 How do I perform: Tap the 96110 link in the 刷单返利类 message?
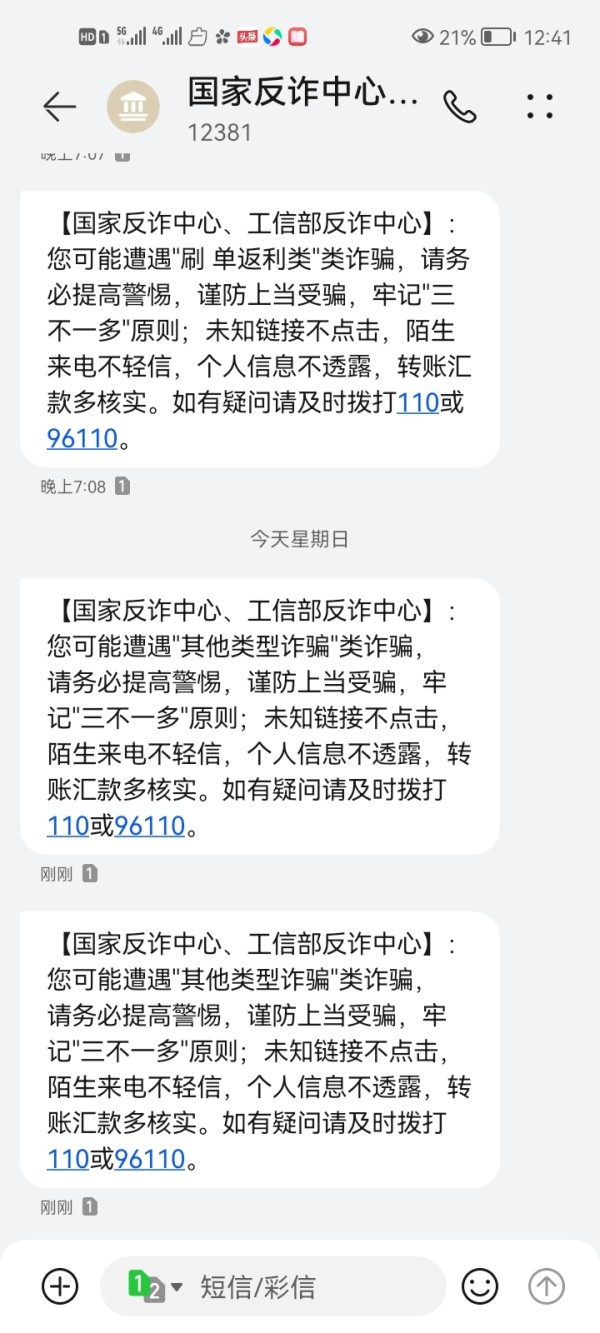82,438
